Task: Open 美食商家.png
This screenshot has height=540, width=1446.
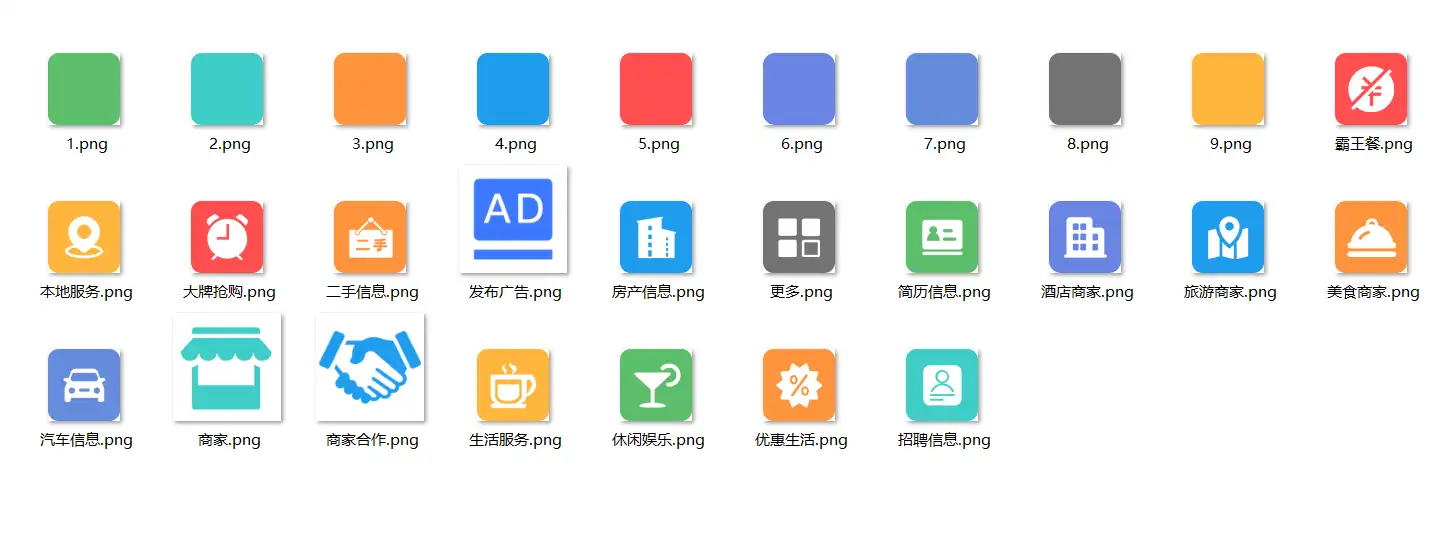Action: [1371, 238]
